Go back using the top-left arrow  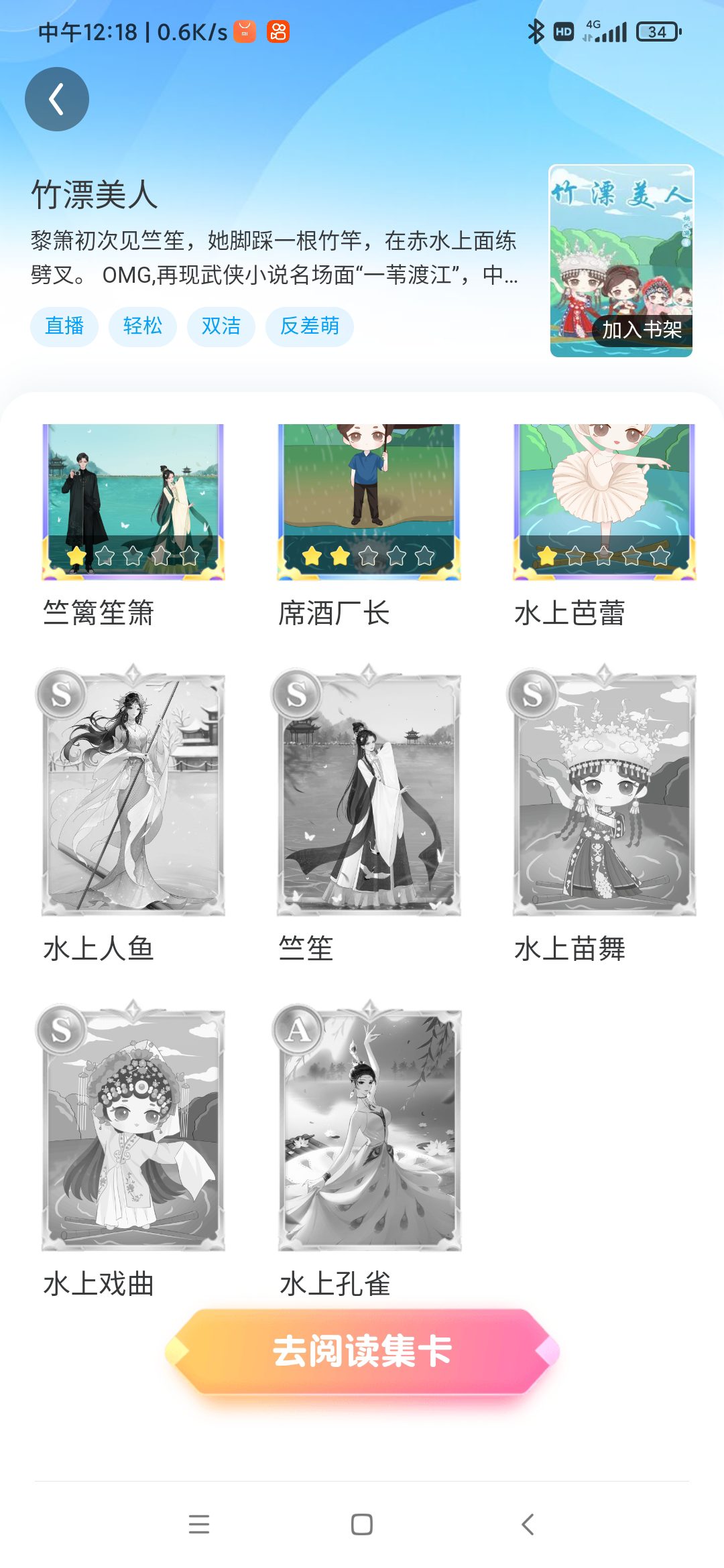57,99
